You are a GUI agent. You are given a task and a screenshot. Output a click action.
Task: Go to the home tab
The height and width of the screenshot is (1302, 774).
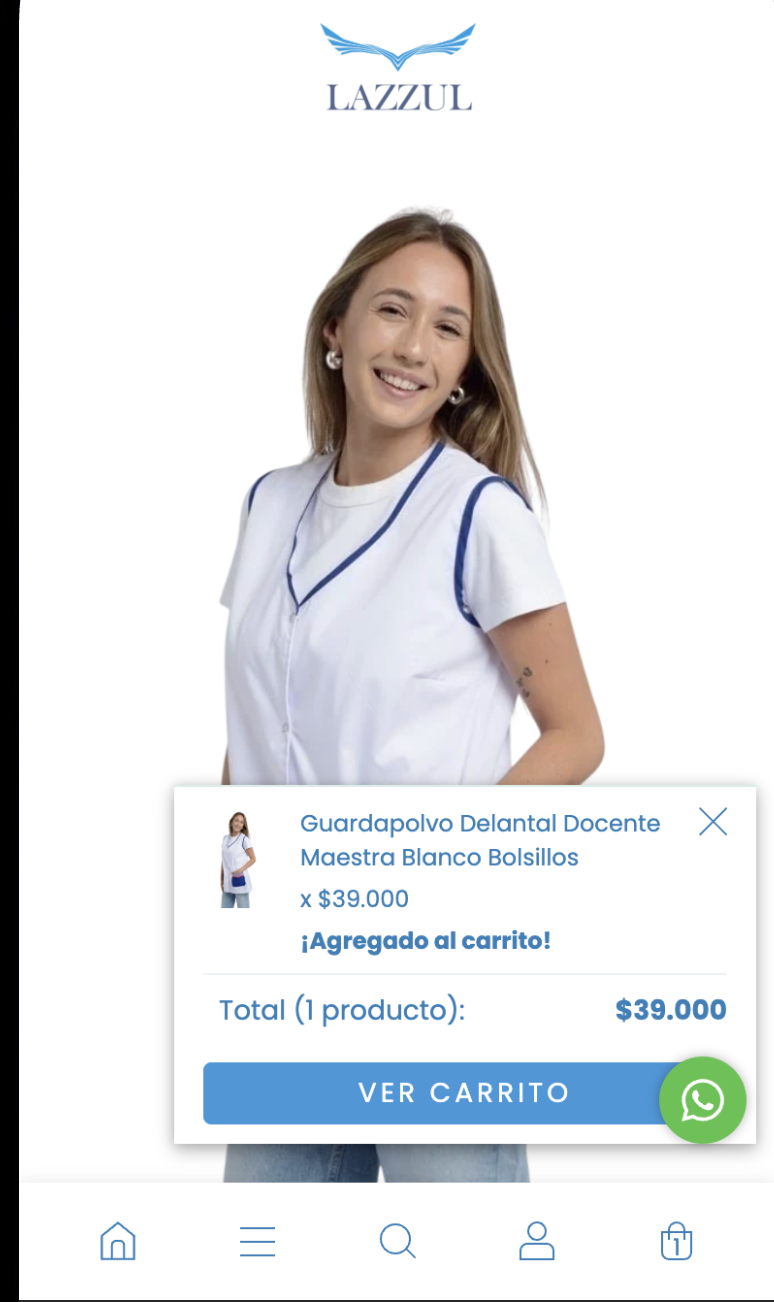tap(118, 1241)
